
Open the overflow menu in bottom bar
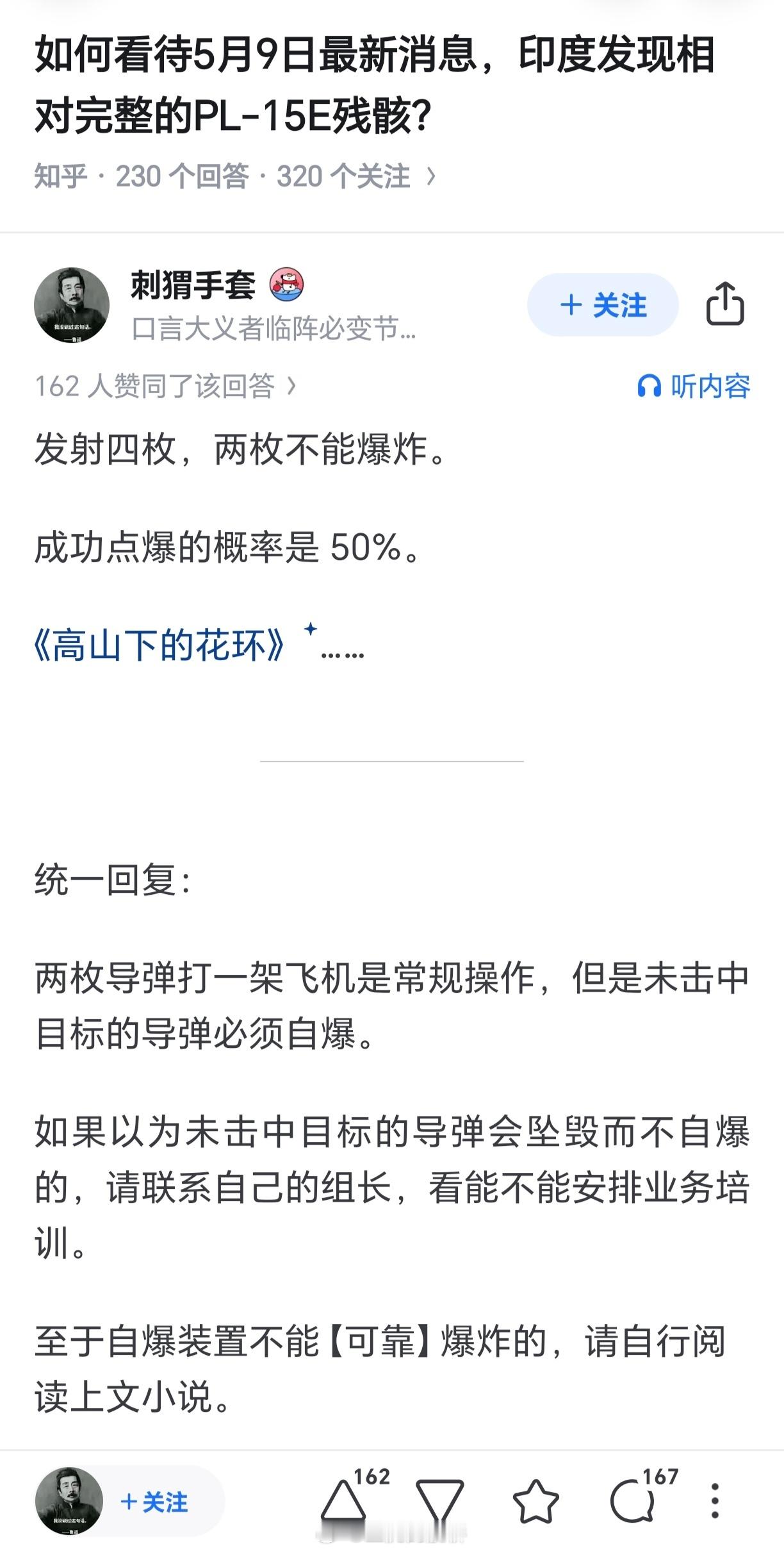point(715,1501)
